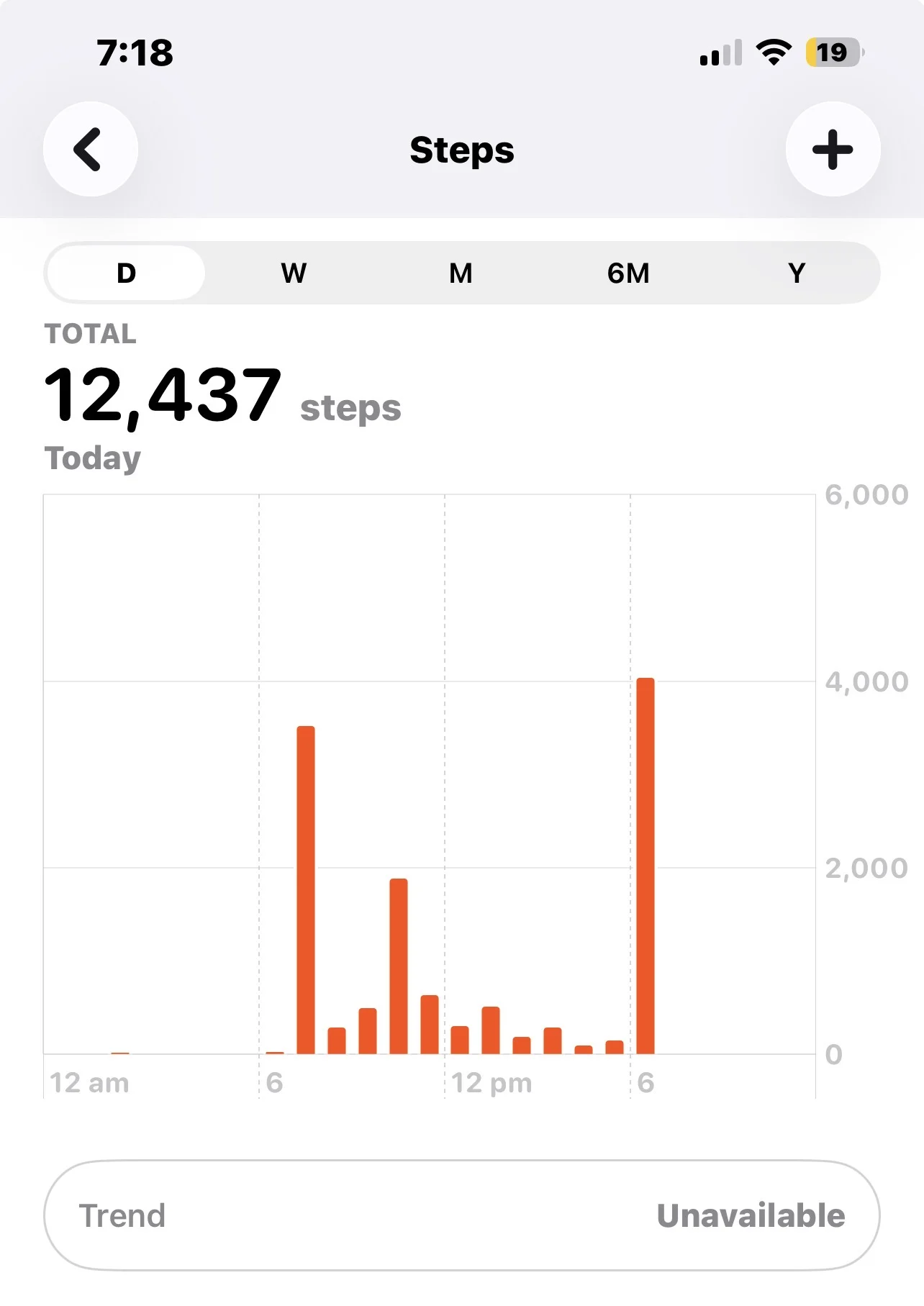Switch to the Y yearly view
The image size is (924, 1306).
796,273
